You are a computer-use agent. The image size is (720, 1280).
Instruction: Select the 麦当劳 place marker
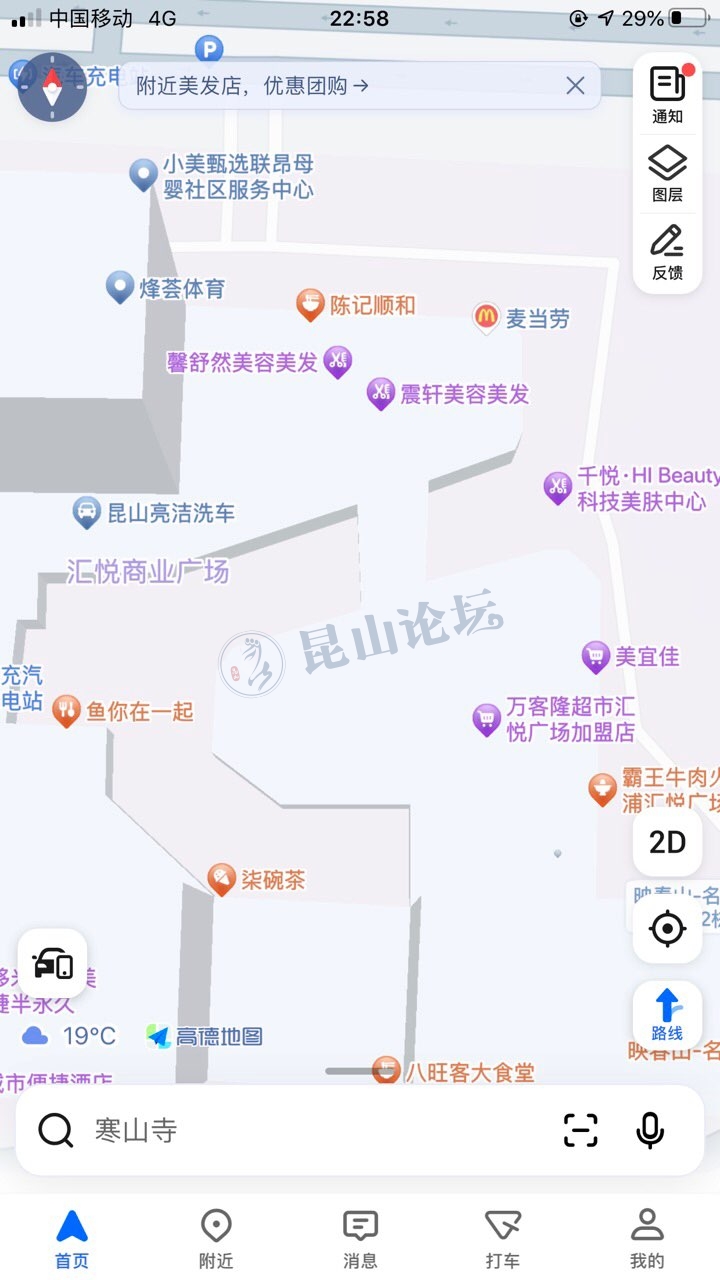[x=487, y=318]
